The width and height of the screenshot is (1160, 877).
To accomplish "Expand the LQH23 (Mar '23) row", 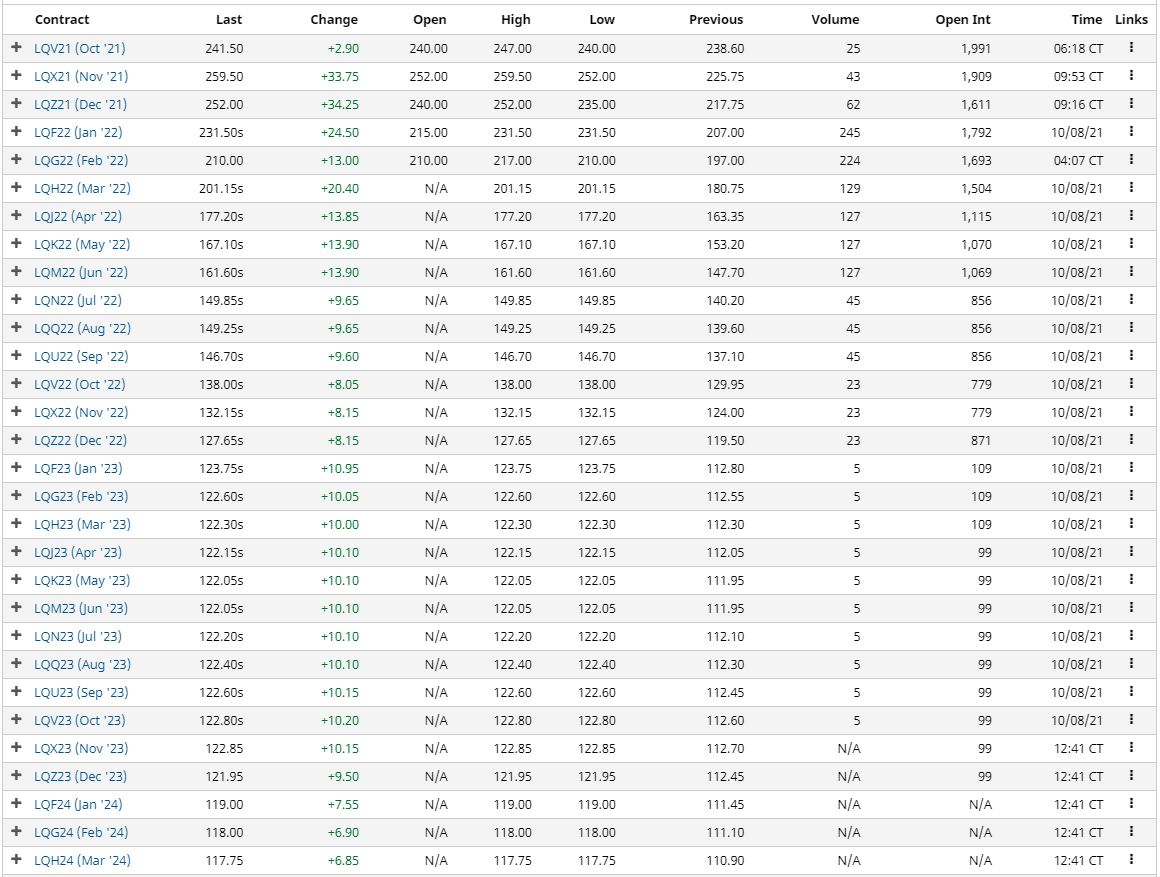I will point(16,524).
